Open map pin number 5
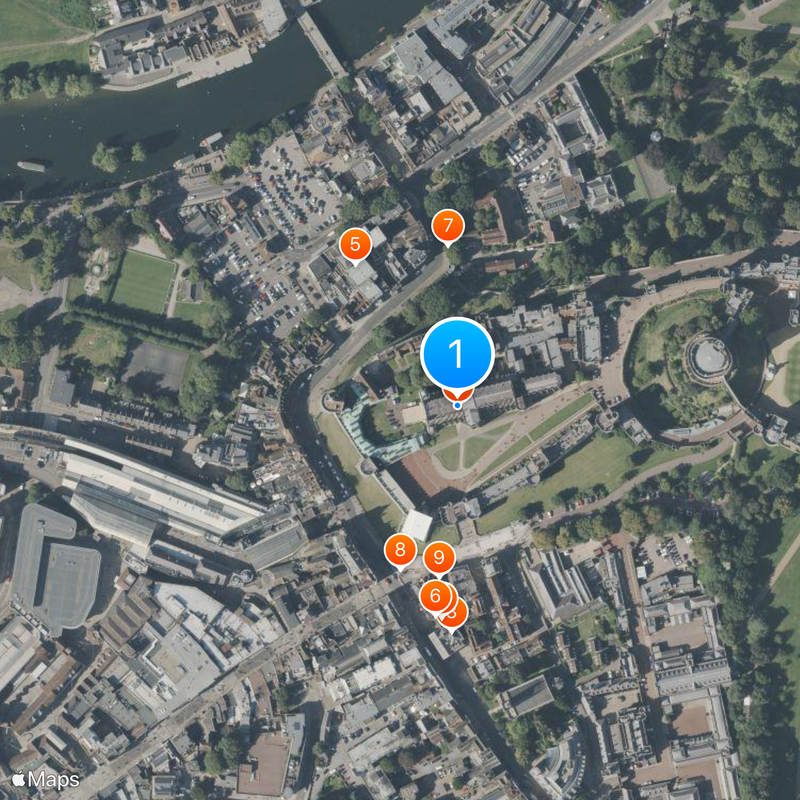 tap(355, 243)
